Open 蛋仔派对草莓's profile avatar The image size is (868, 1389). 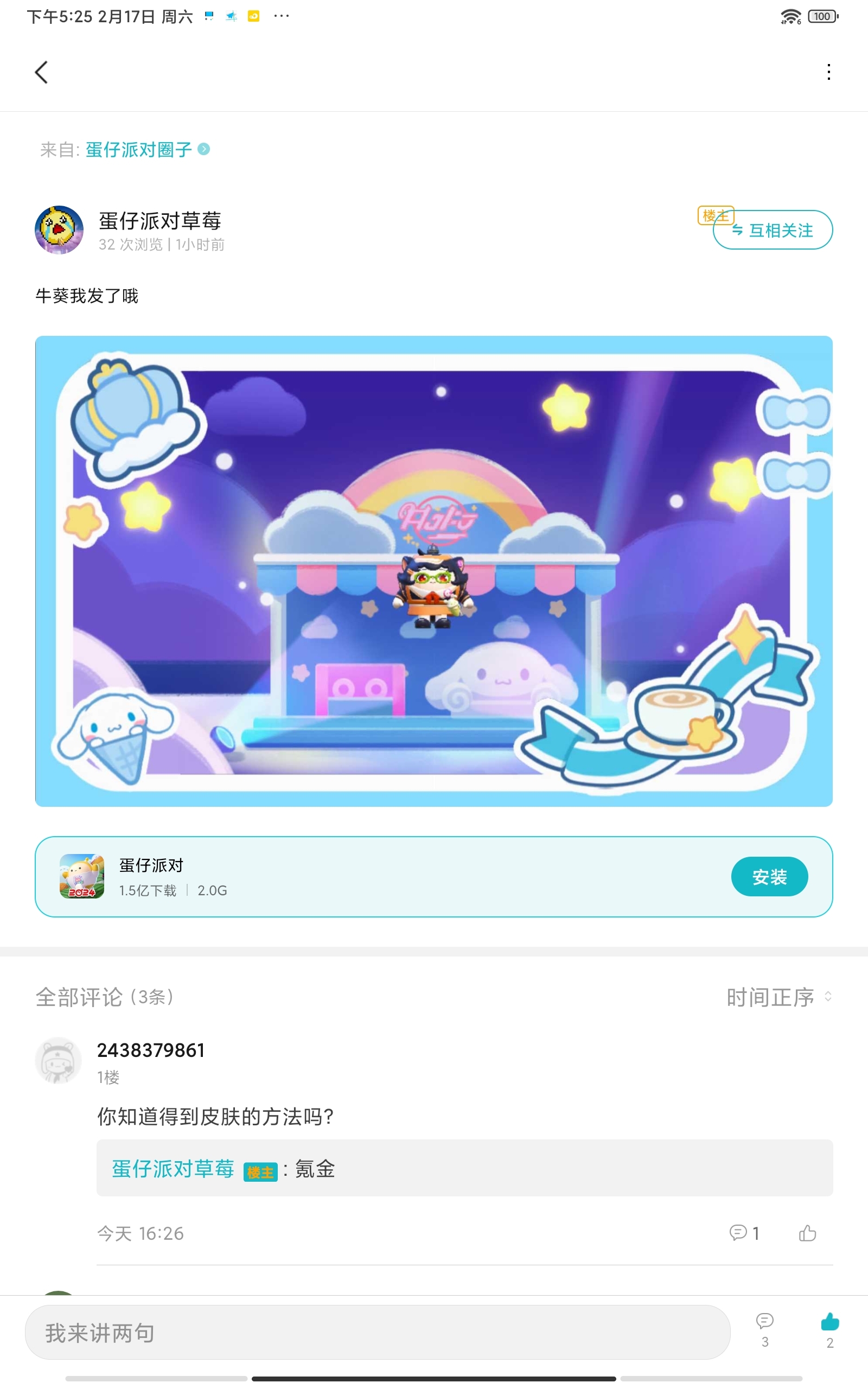click(59, 230)
